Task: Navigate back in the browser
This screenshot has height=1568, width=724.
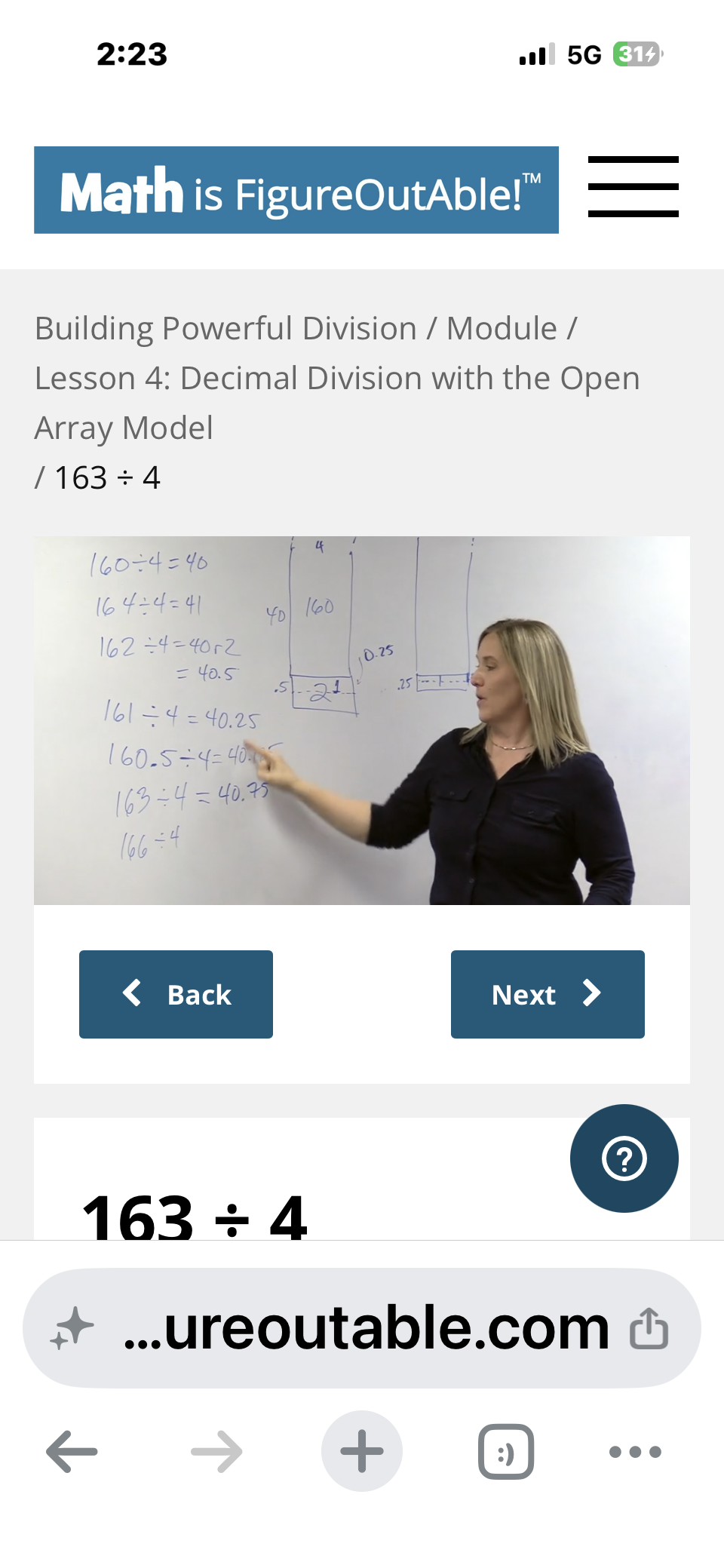Action: pyautogui.click(x=72, y=1451)
